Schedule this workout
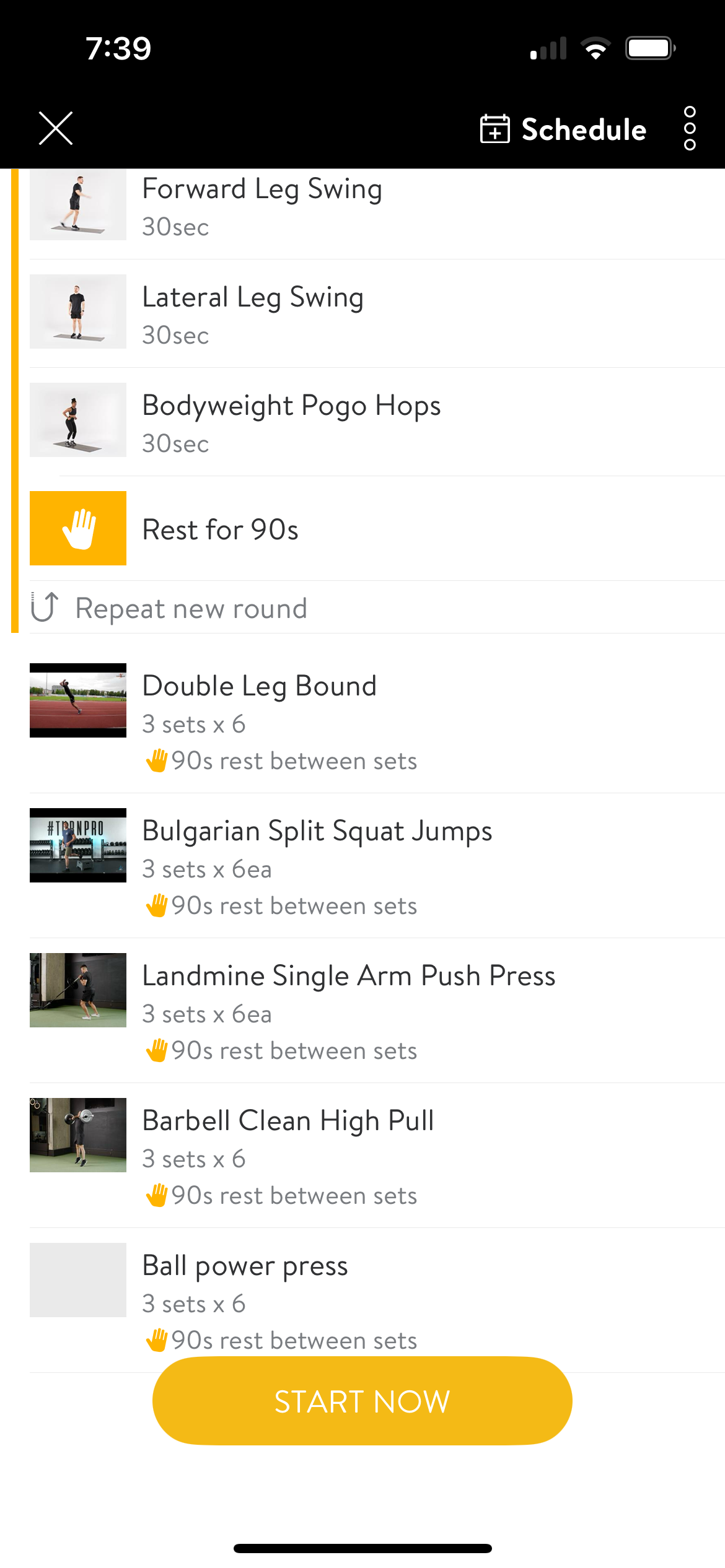Screen dimensions: 725x1568 point(563,129)
